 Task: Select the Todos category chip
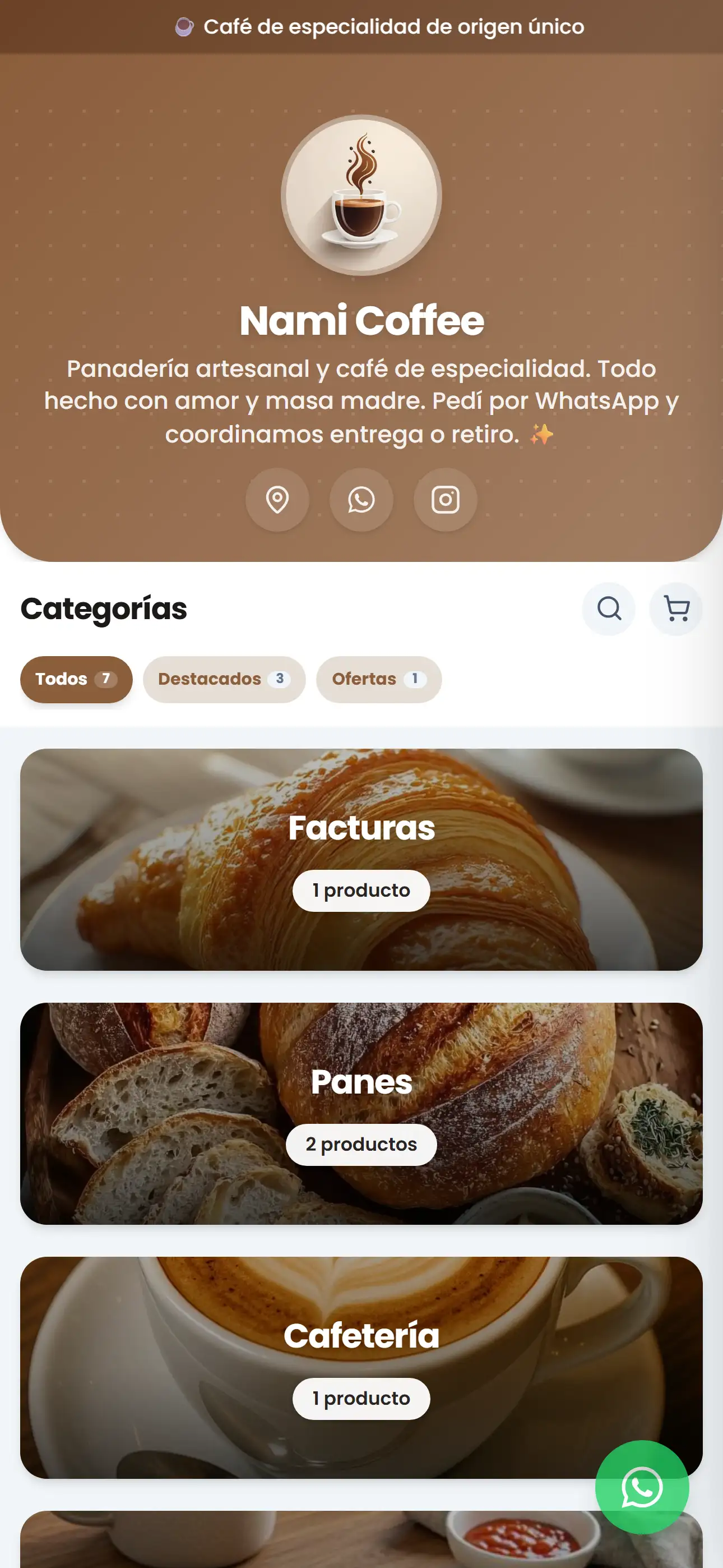click(76, 679)
